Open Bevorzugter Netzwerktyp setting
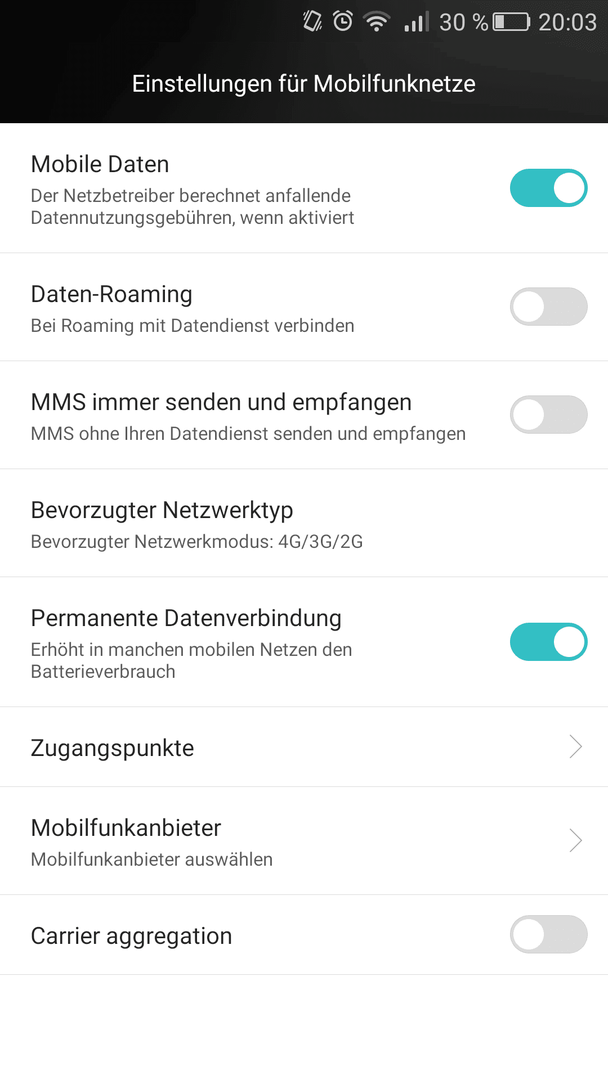 point(304,523)
